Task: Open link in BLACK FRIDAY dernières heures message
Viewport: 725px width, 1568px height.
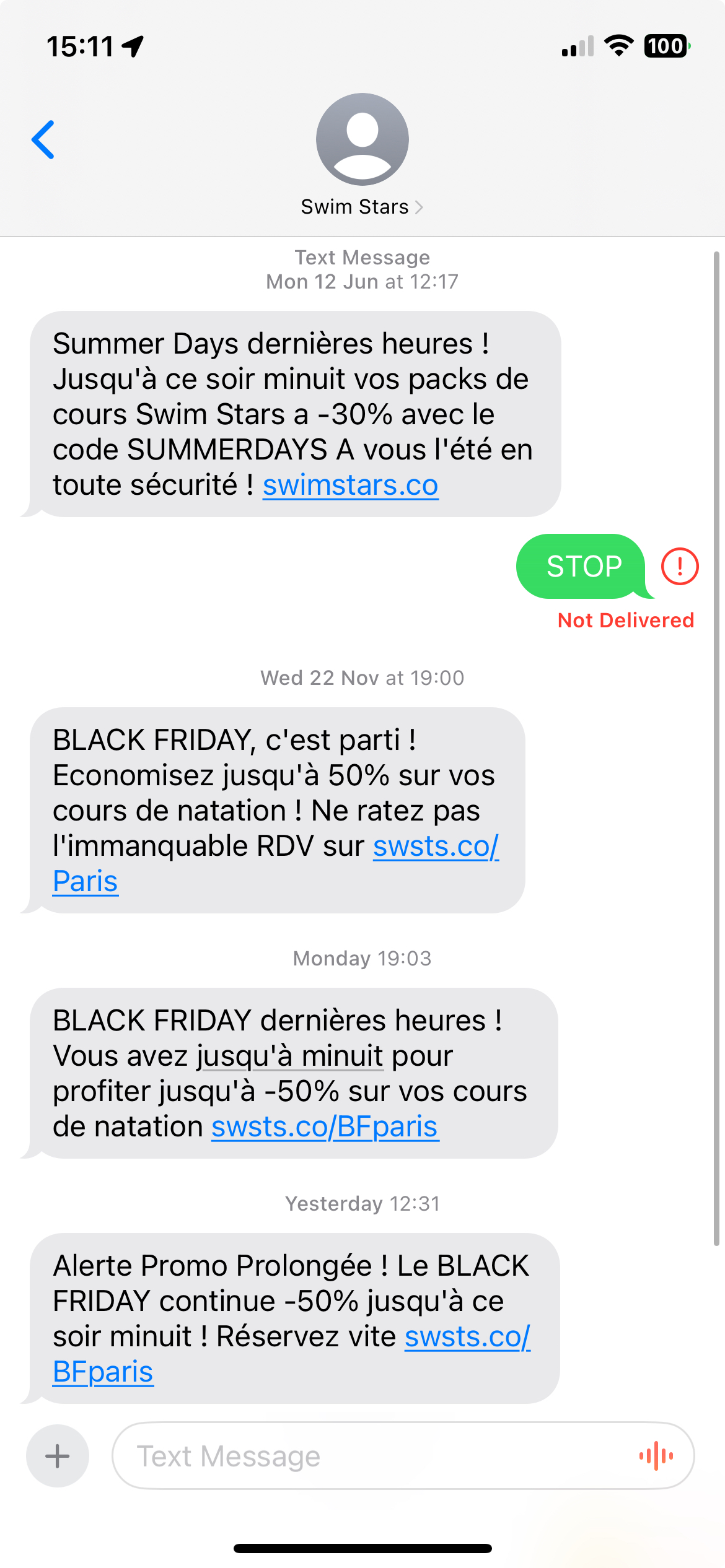Action: [325, 1127]
